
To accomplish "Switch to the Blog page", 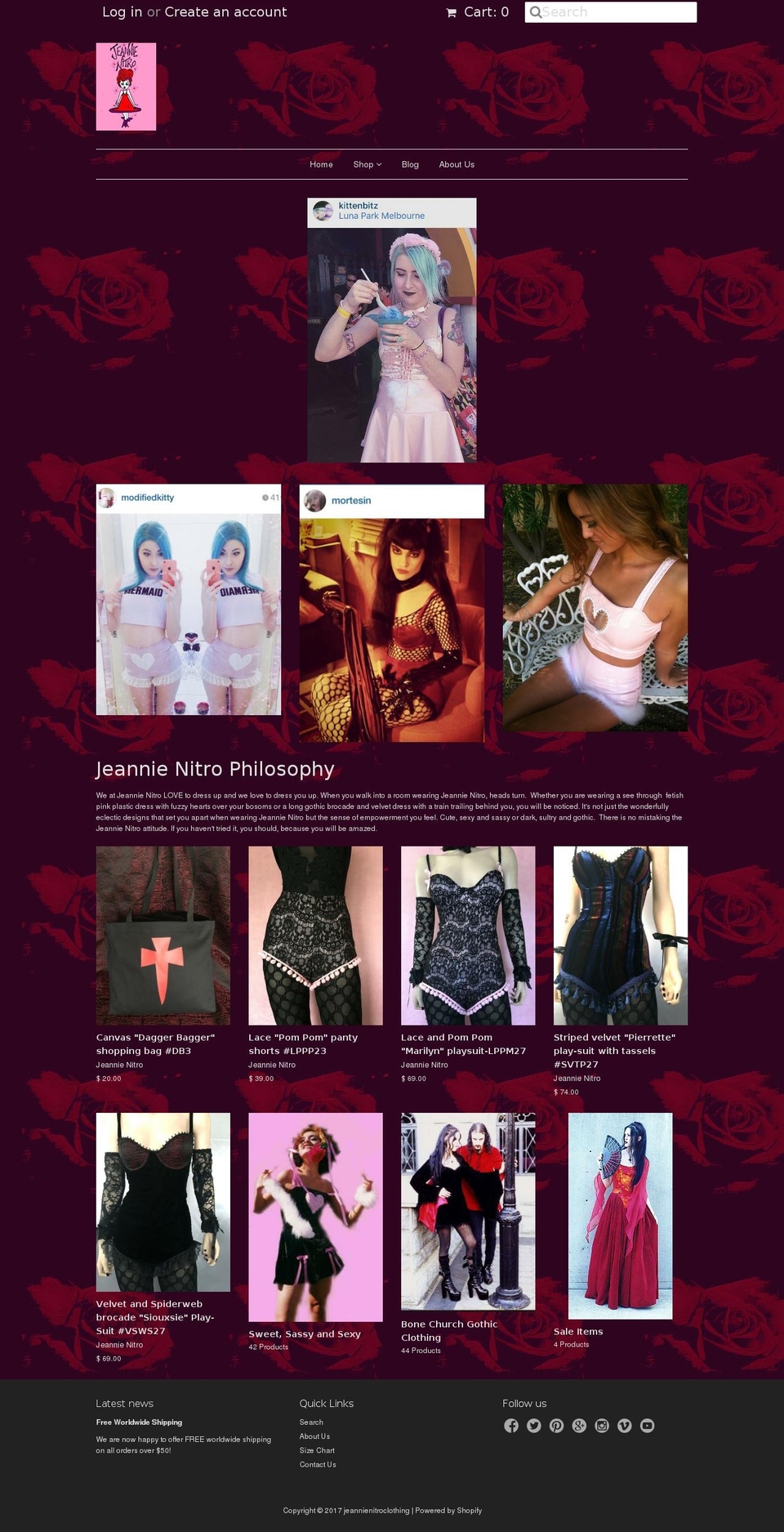I will click(x=409, y=164).
